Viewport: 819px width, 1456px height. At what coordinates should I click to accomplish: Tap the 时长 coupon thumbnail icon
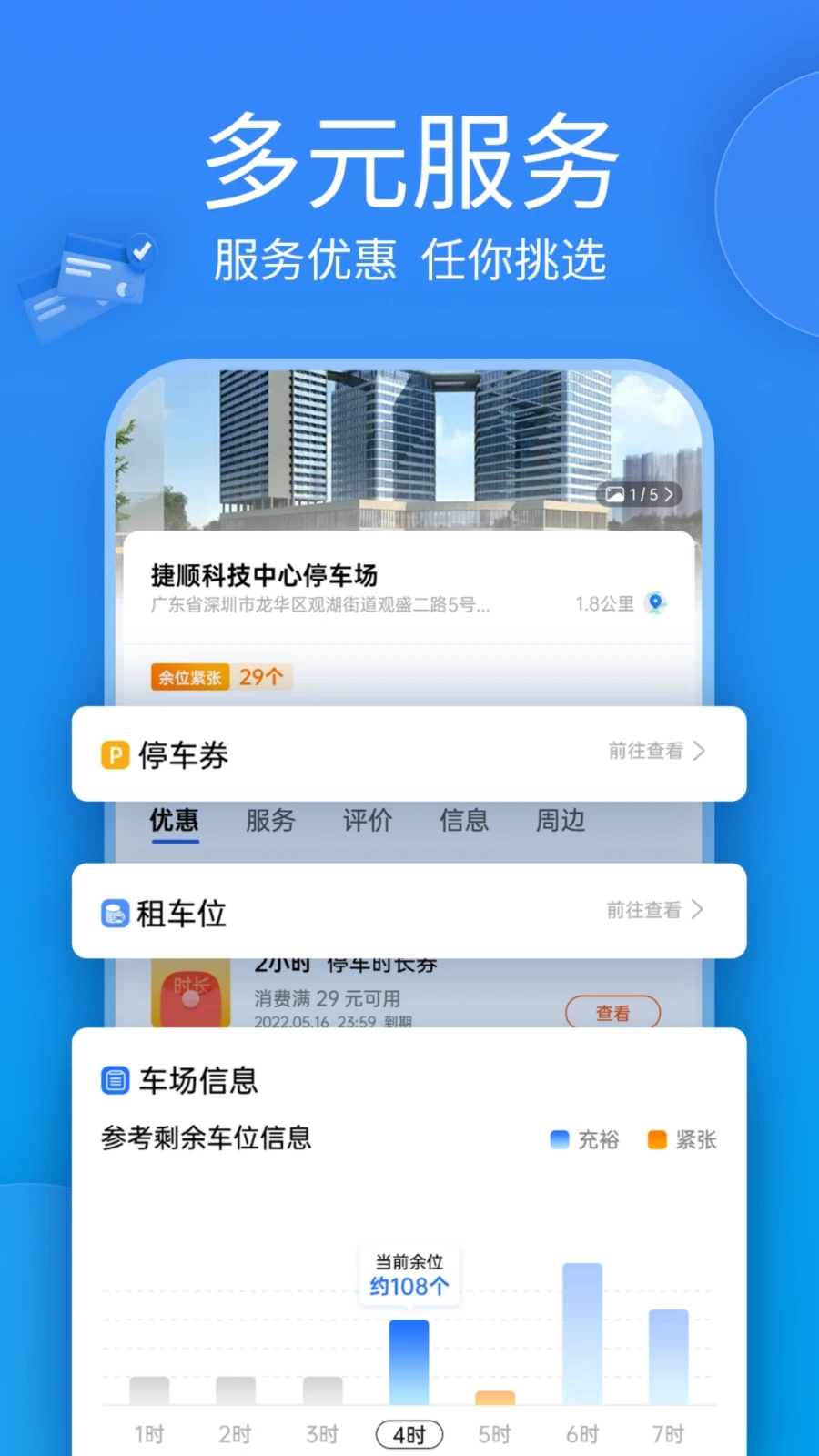click(x=190, y=994)
